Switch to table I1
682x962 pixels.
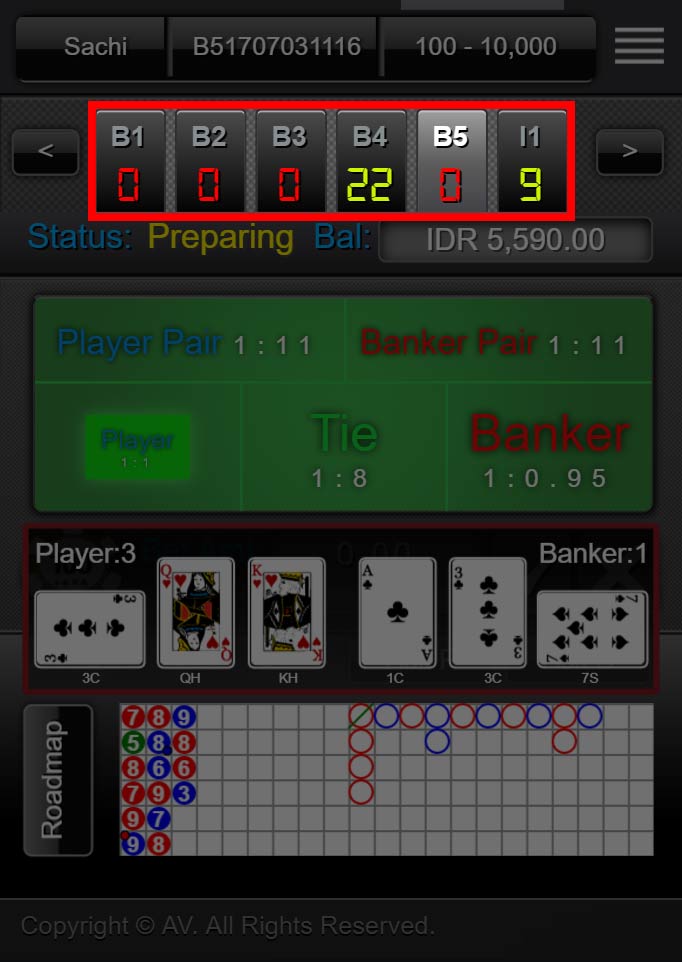pos(531,161)
